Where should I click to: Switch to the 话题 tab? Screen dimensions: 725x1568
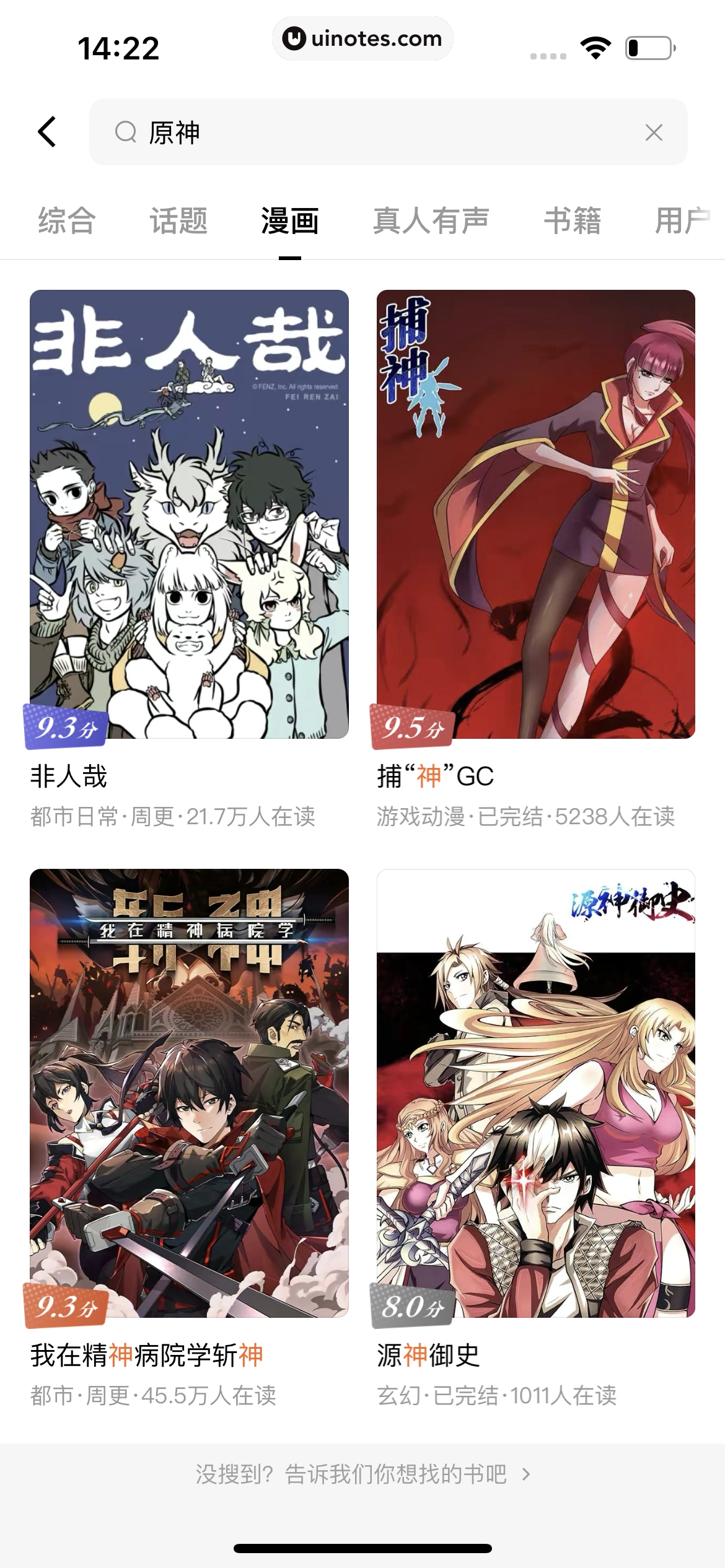coord(178,221)
